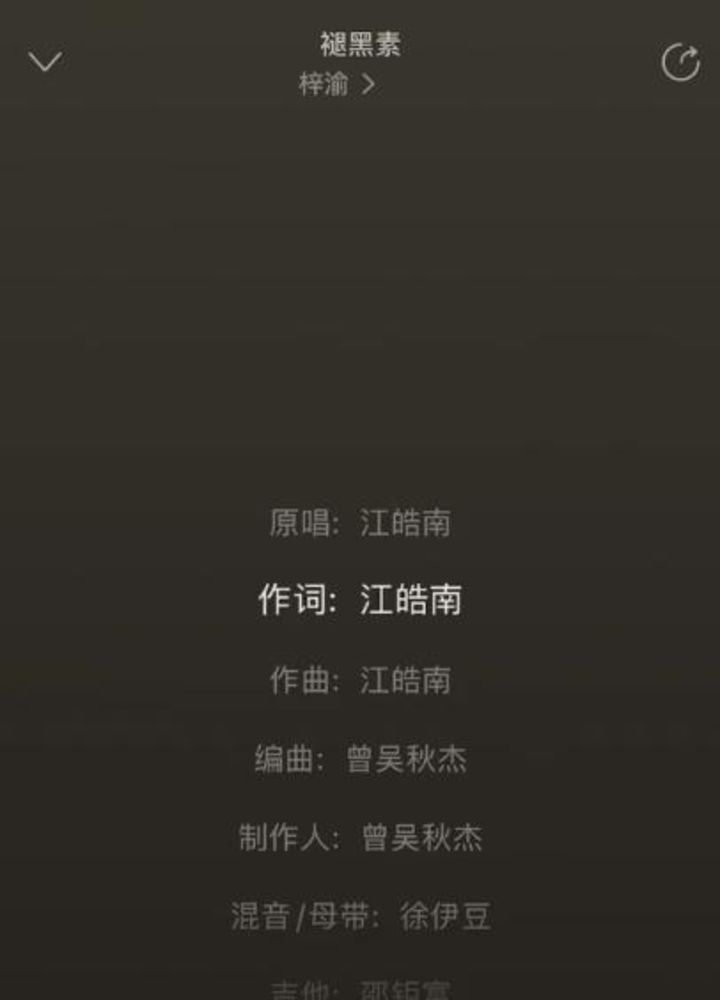Open artist 梓渝's page
The height and width of the screenshot is (1000, 720).
pyautogui.click(x=337, y=85)
